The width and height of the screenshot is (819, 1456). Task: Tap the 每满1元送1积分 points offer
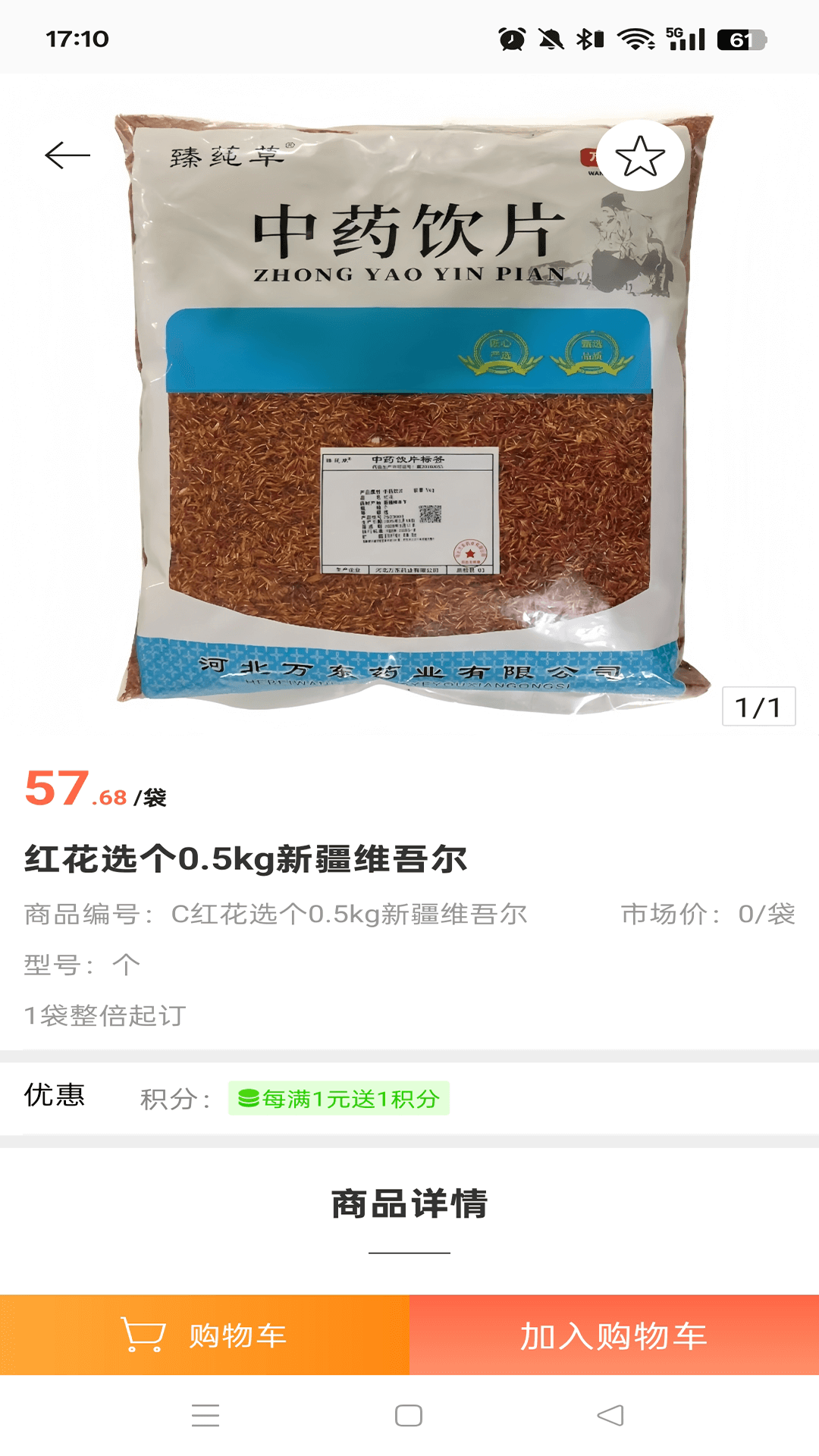(x=339, y=1098)
